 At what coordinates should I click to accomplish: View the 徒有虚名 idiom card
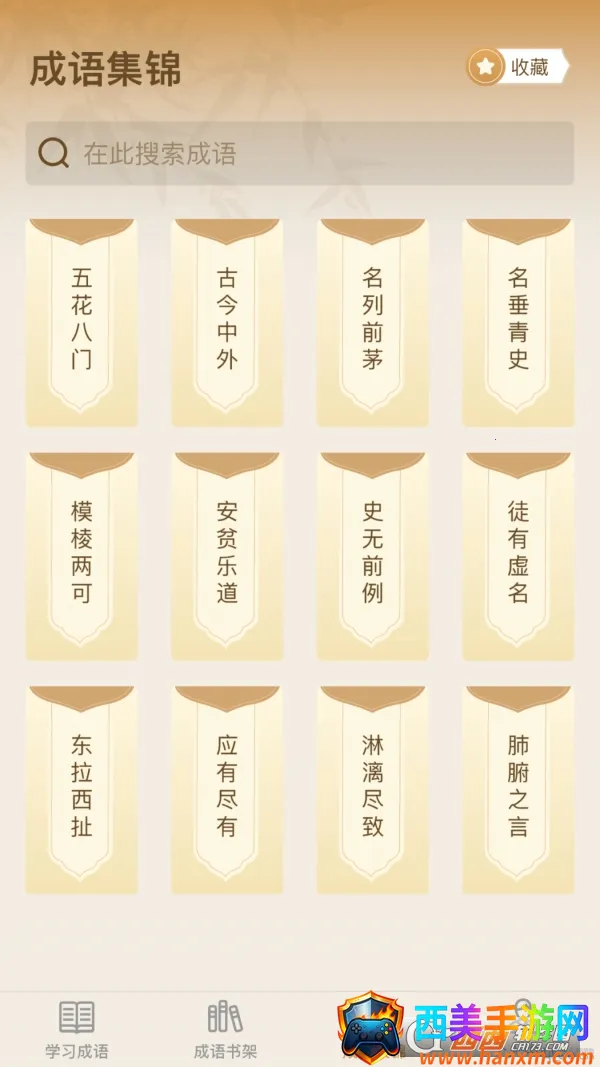[518, 555]
